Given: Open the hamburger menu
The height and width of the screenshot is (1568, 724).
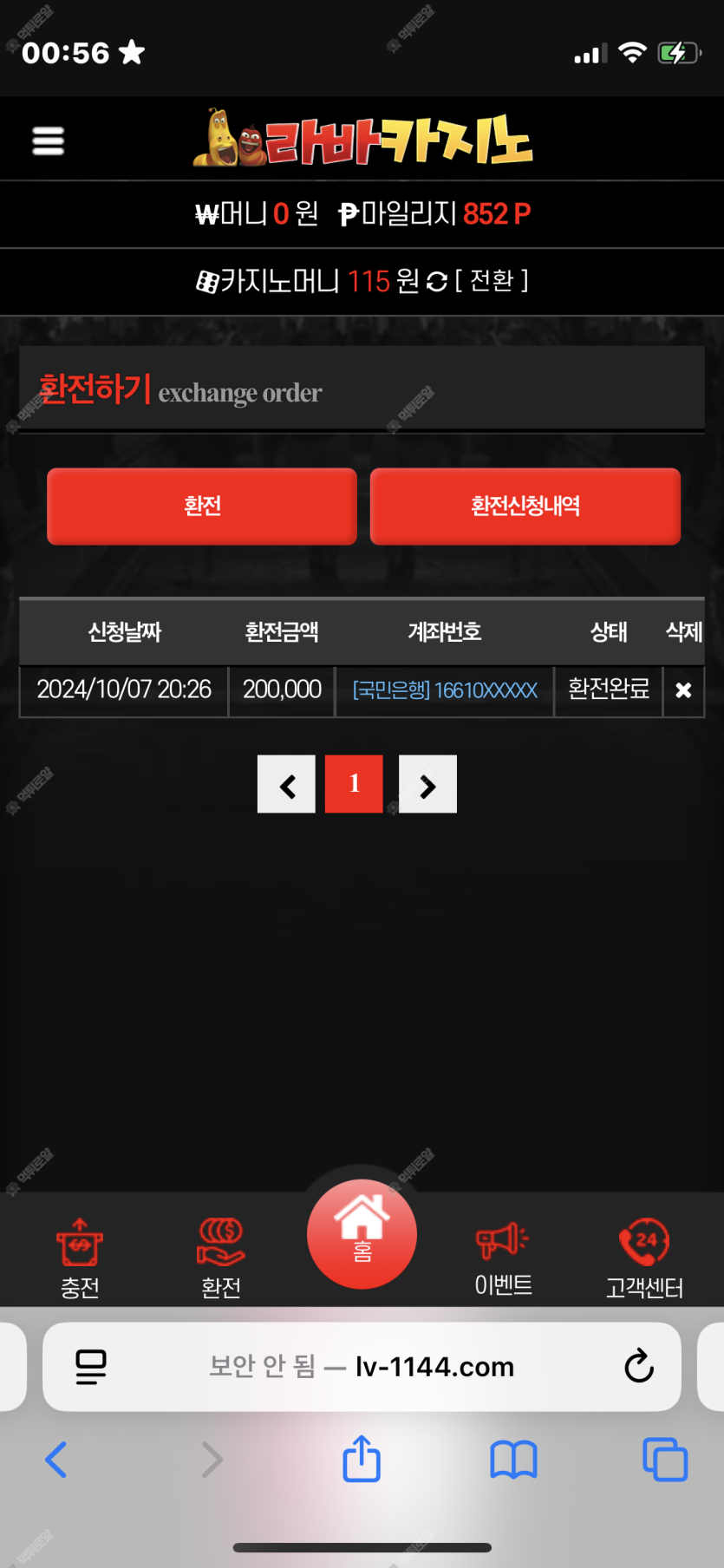Looking at the screenshot, I should 48,140.
